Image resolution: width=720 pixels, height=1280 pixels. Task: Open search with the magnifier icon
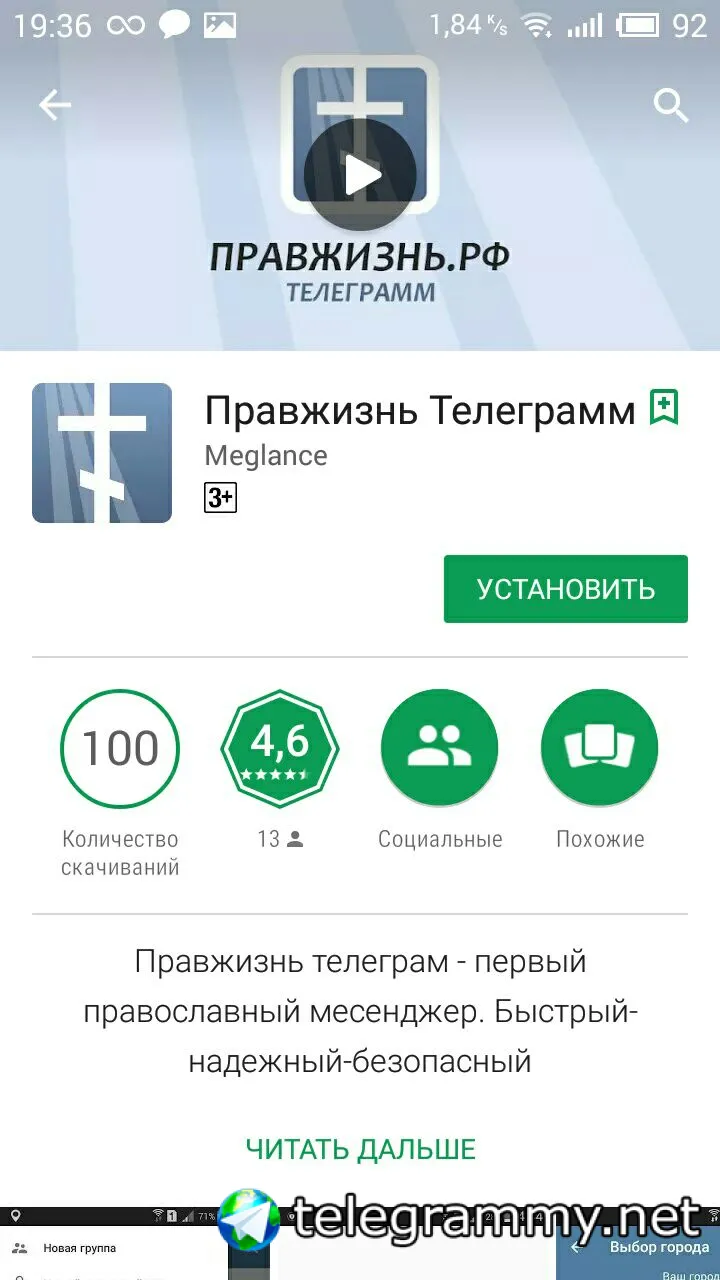tap(671, 105)
